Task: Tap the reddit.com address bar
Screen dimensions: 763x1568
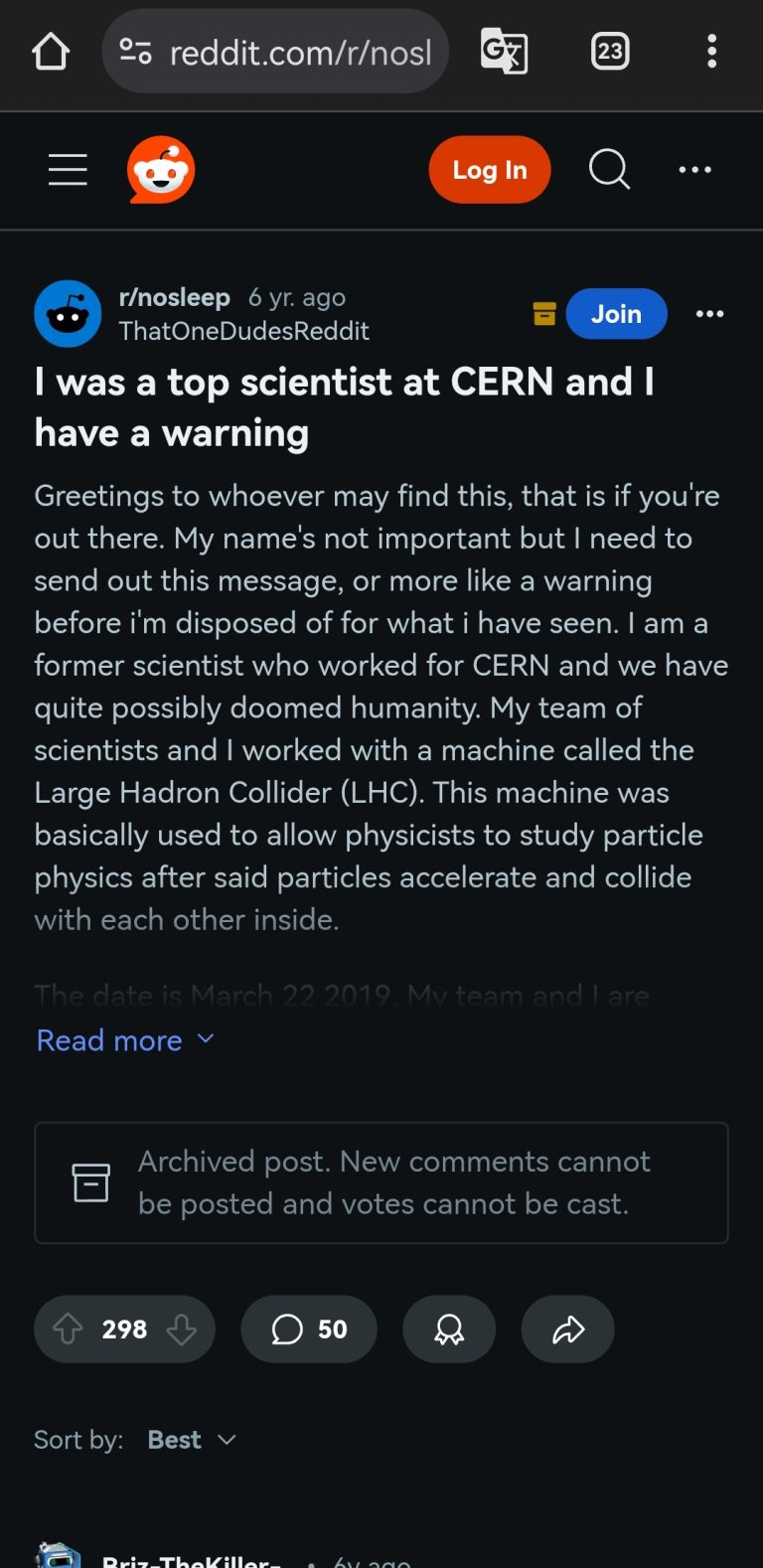Action: click(x=275, y=52)
